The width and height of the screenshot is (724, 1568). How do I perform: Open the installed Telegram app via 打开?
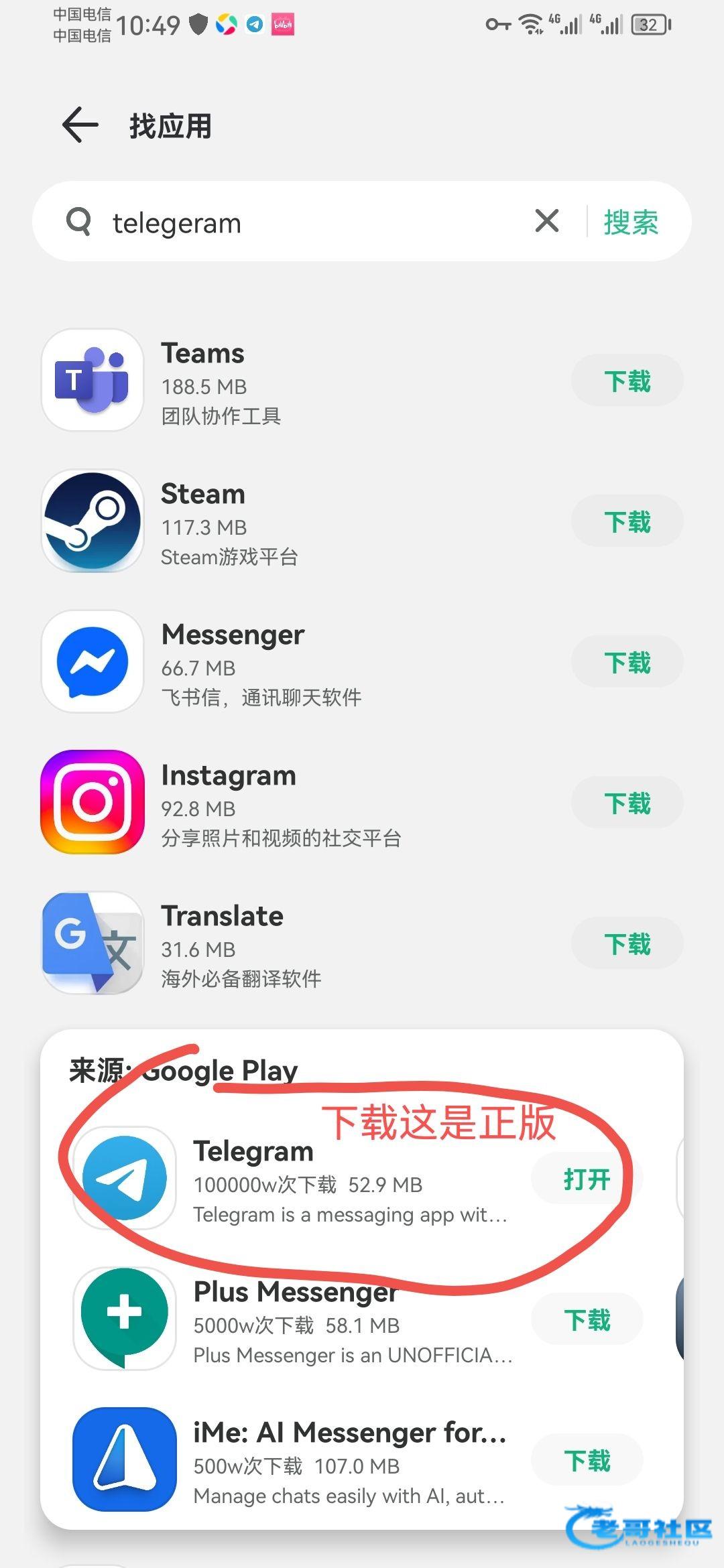point(587,1179)
